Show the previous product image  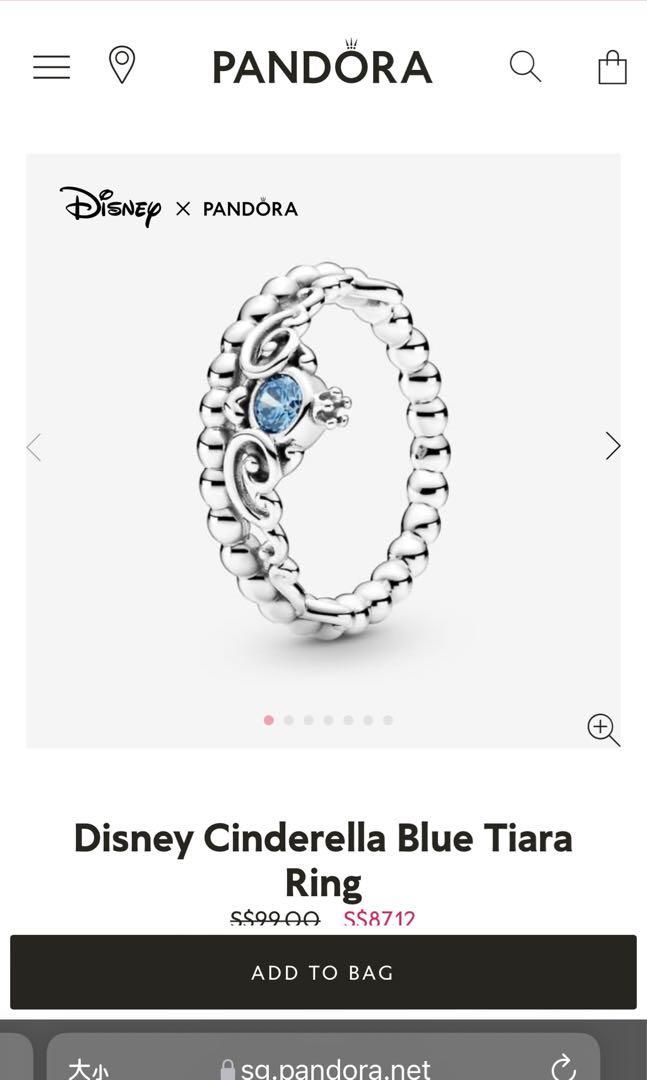tap(34, 447)
